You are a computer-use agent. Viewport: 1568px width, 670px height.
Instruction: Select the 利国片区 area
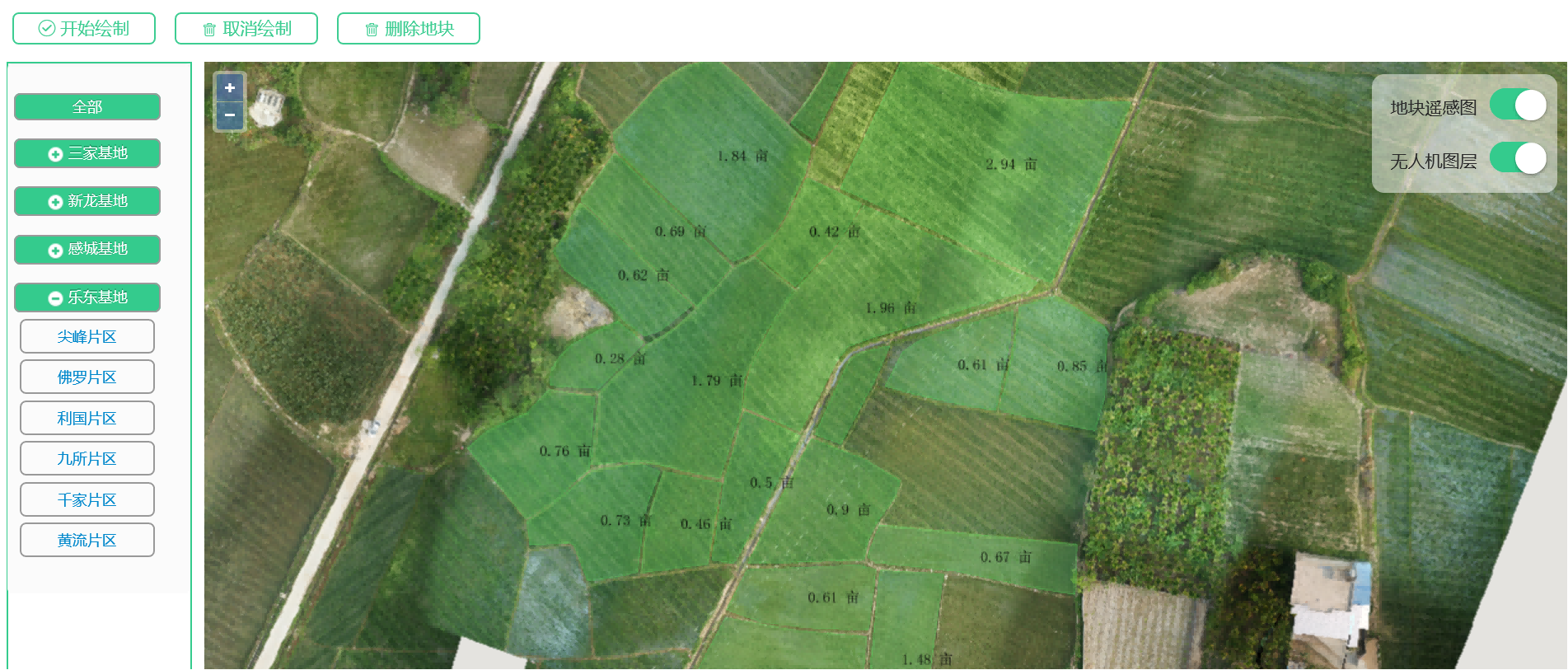[x=87, y=419]
